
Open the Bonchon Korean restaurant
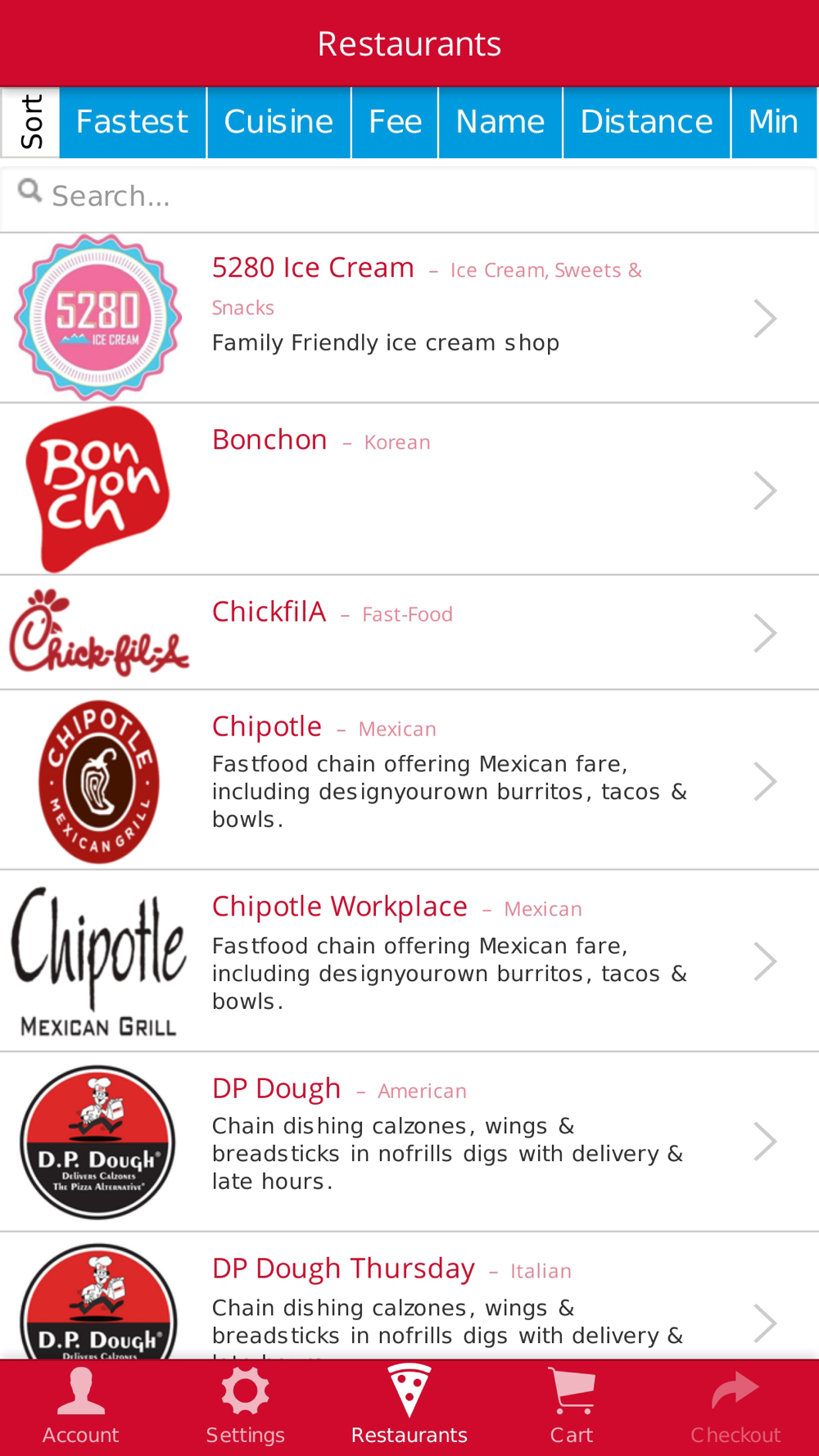click(x=409, y=489)
